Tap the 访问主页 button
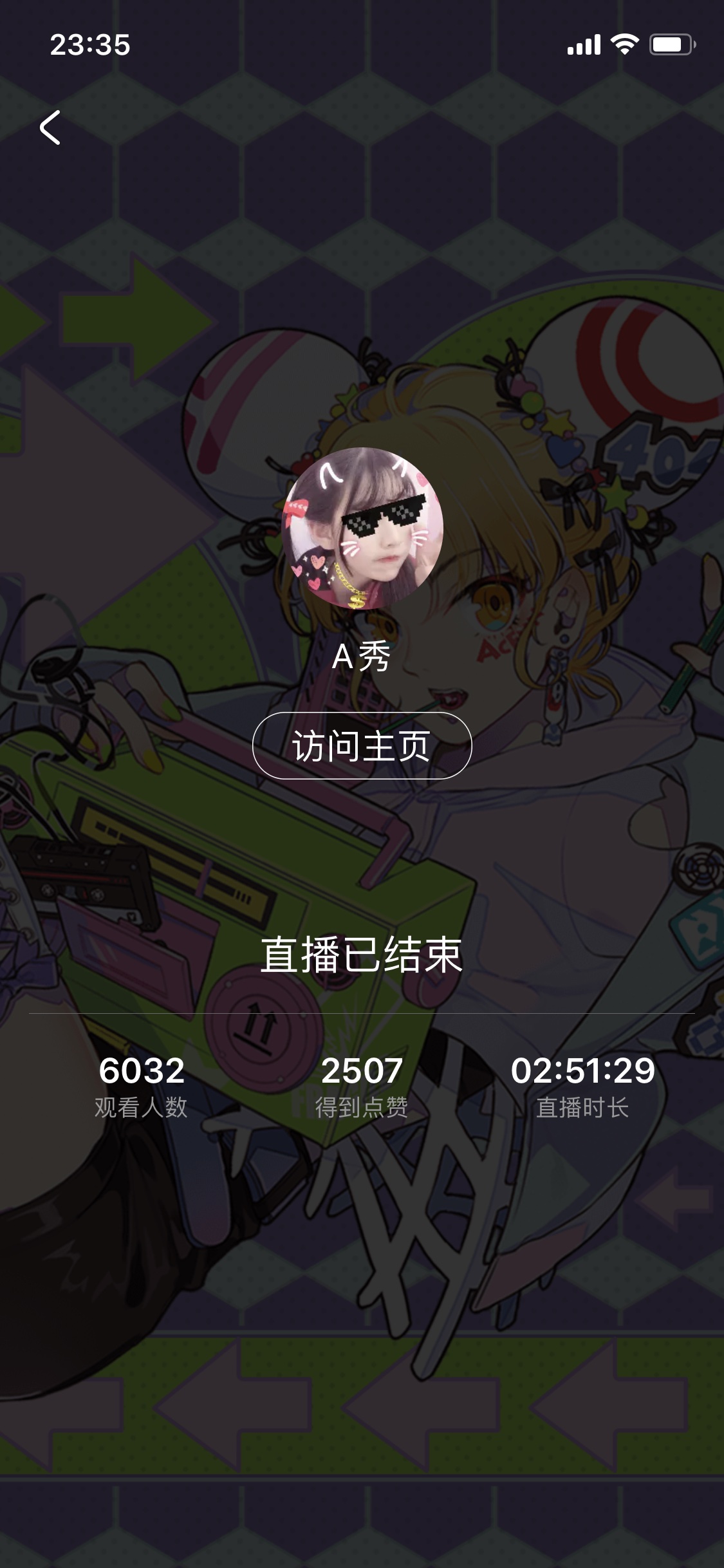The image size is (724, 1568). tap(362, 746)
